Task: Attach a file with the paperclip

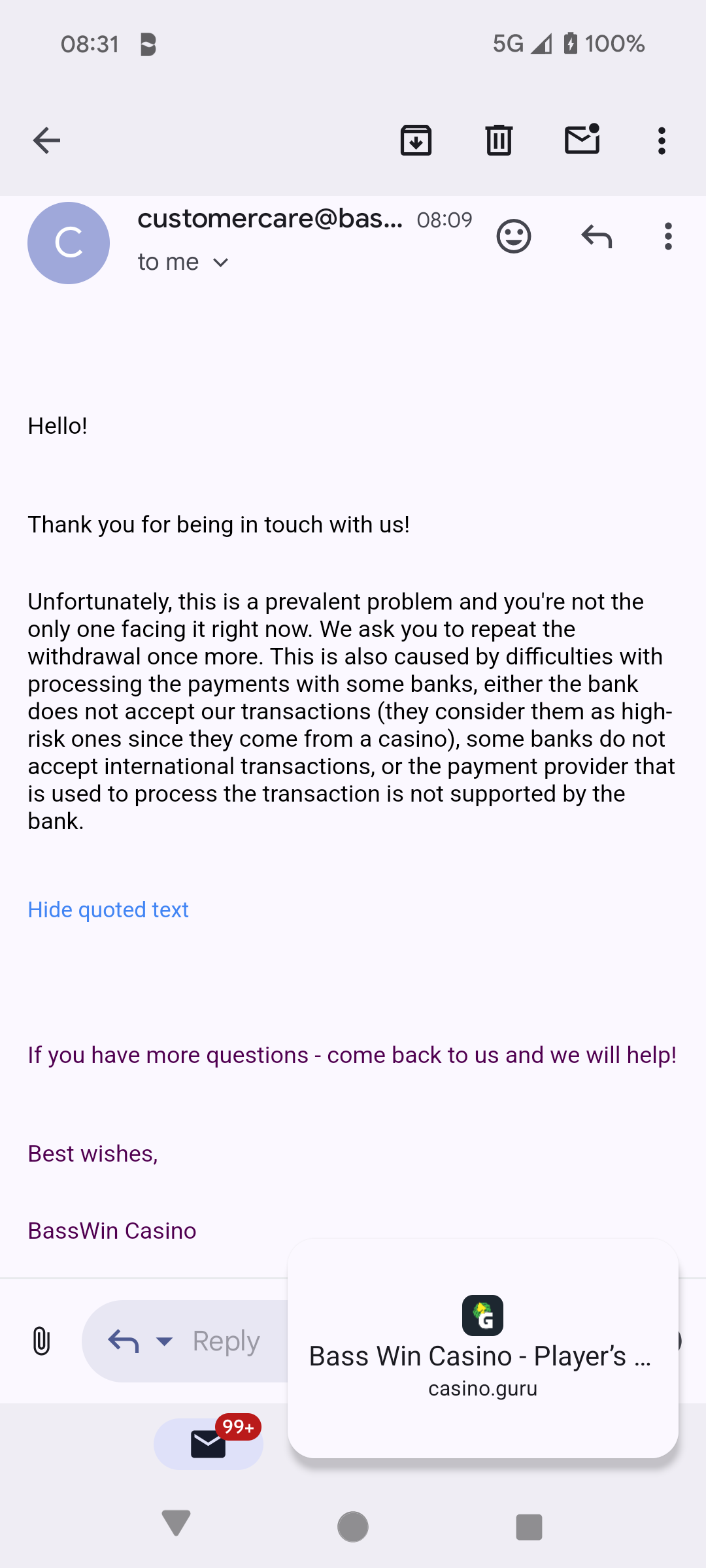Action: (41, 1341)
